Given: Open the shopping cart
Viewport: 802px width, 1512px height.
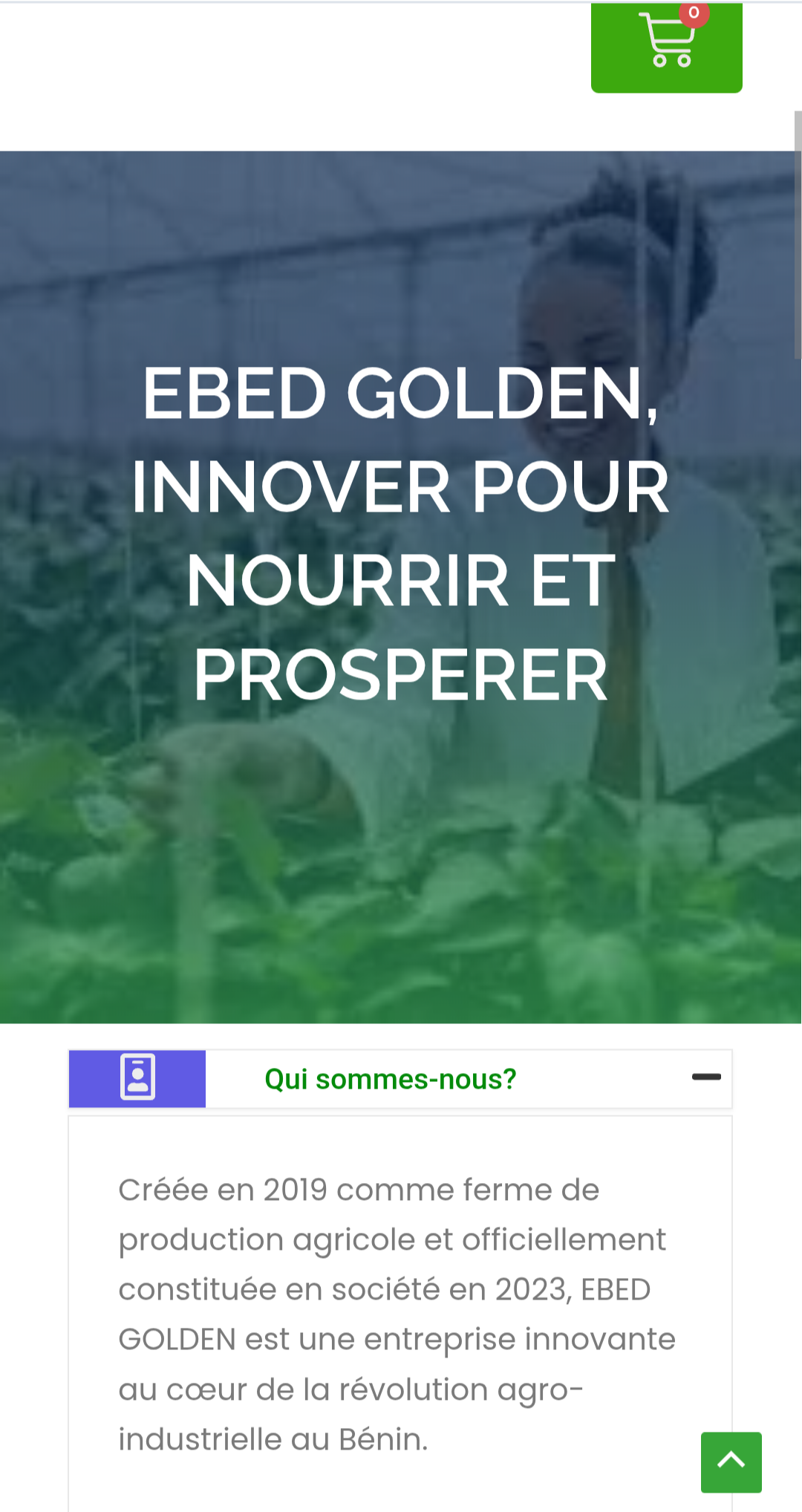Looking at the screenshot, I should pos(666,45).
